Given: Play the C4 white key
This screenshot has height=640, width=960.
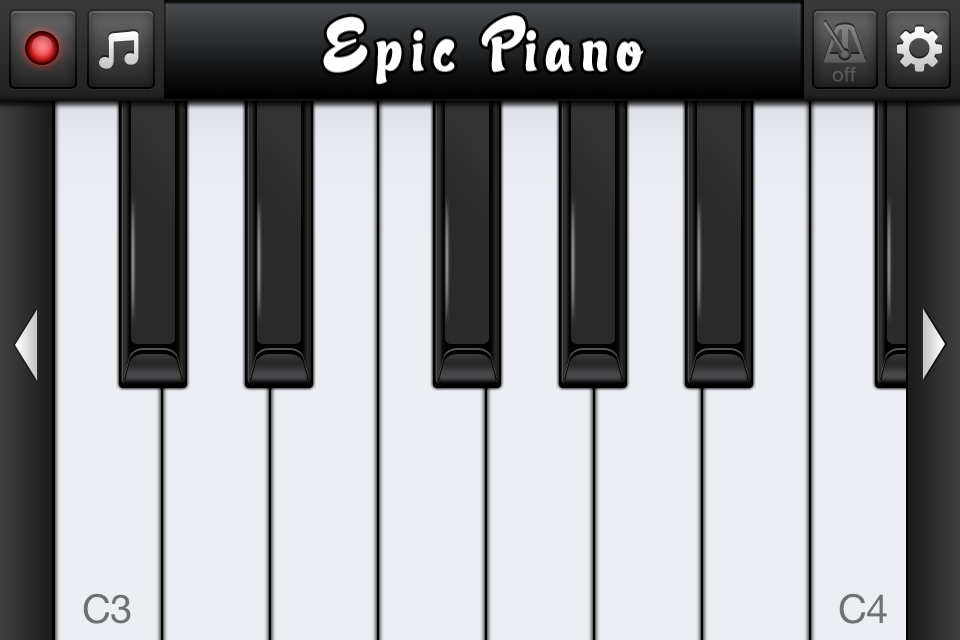Looking at the screenshot, I should [858, 520].
